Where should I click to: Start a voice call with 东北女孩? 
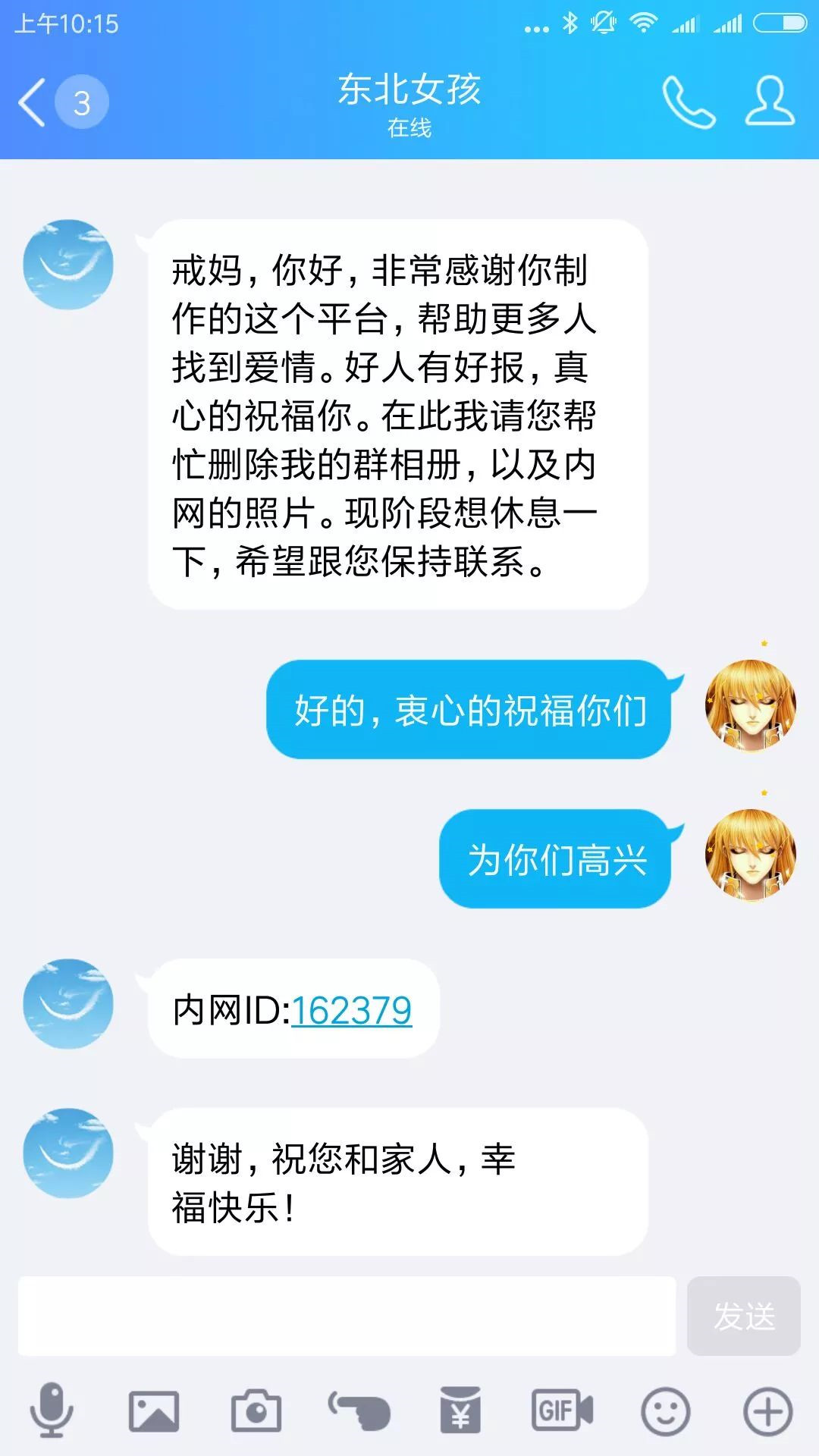(x=689, y=102)
